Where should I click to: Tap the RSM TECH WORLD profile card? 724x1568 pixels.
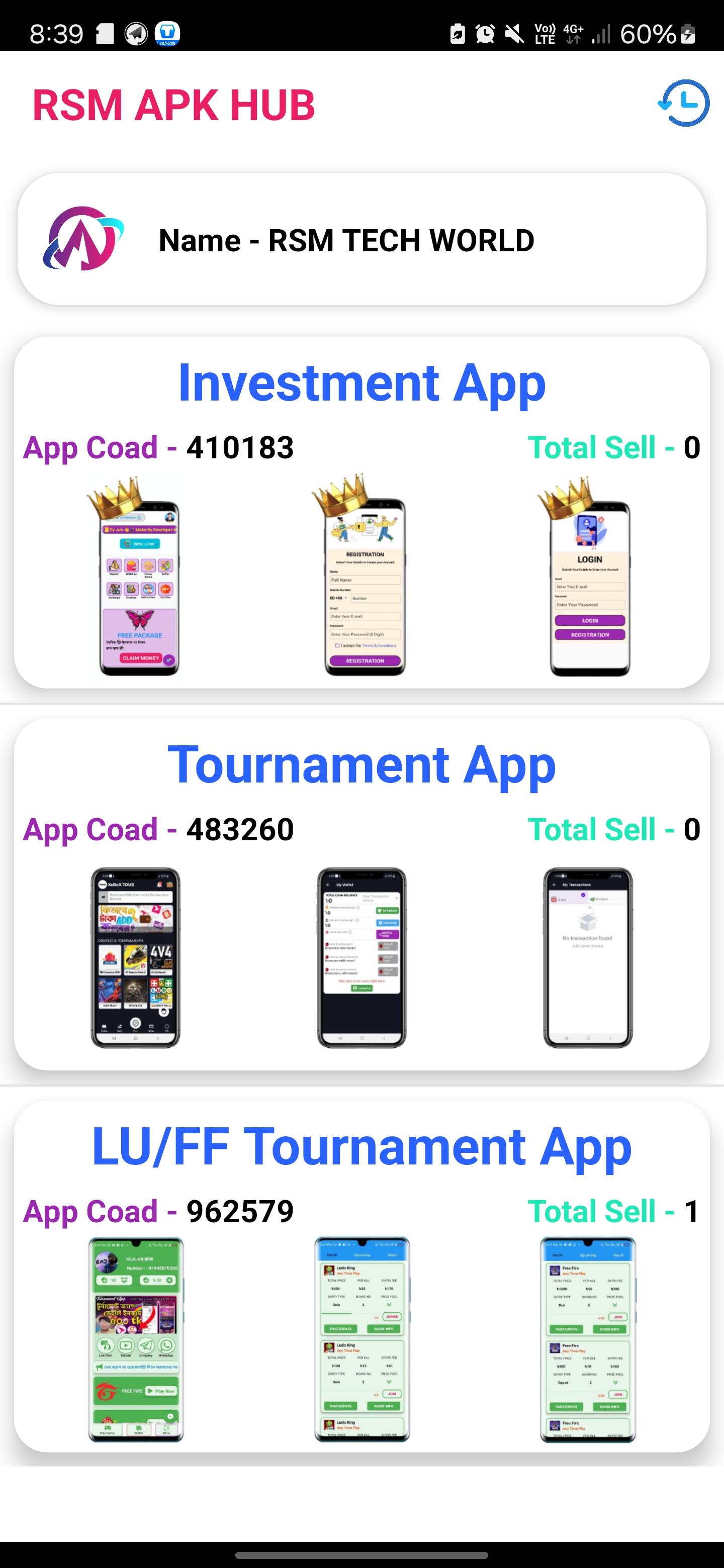(361, 239)
